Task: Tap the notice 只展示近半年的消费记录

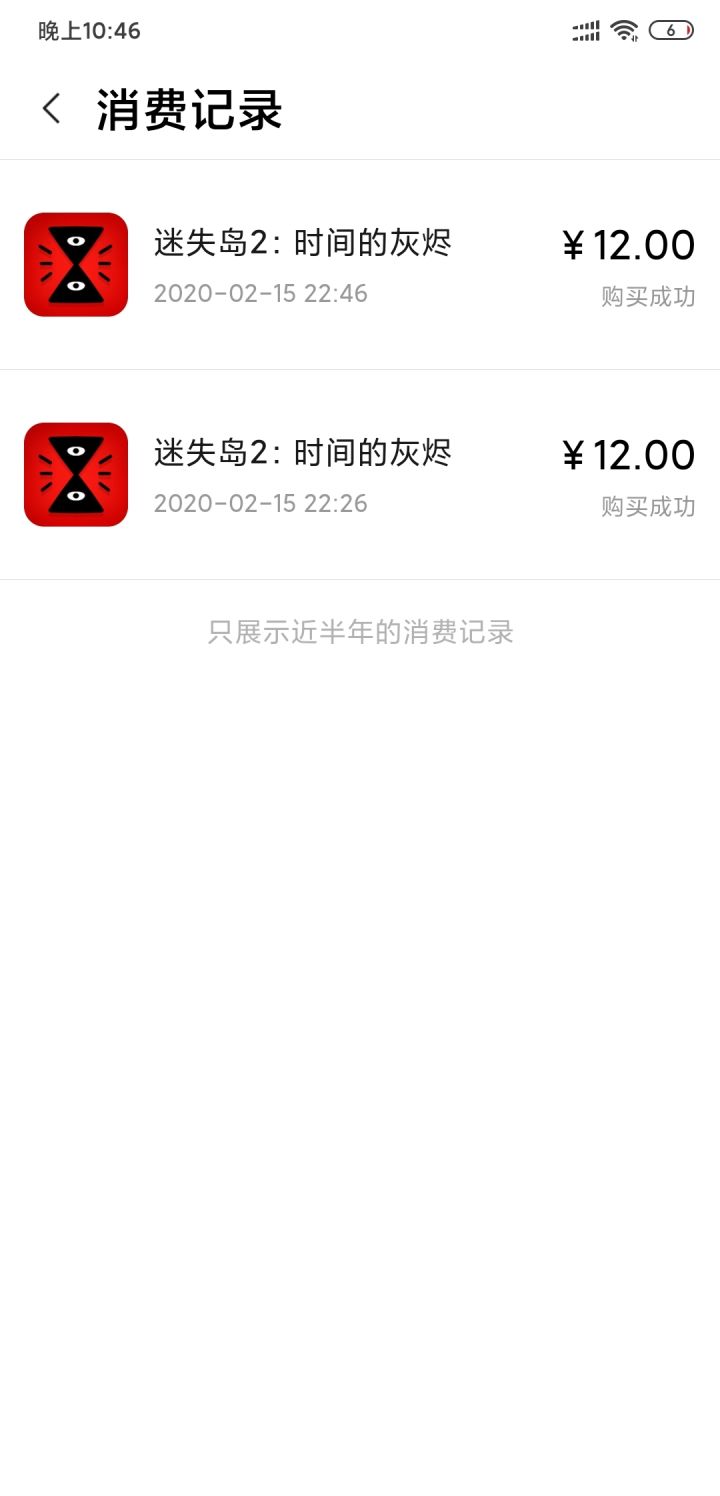Action: click(x=360, y=632)
